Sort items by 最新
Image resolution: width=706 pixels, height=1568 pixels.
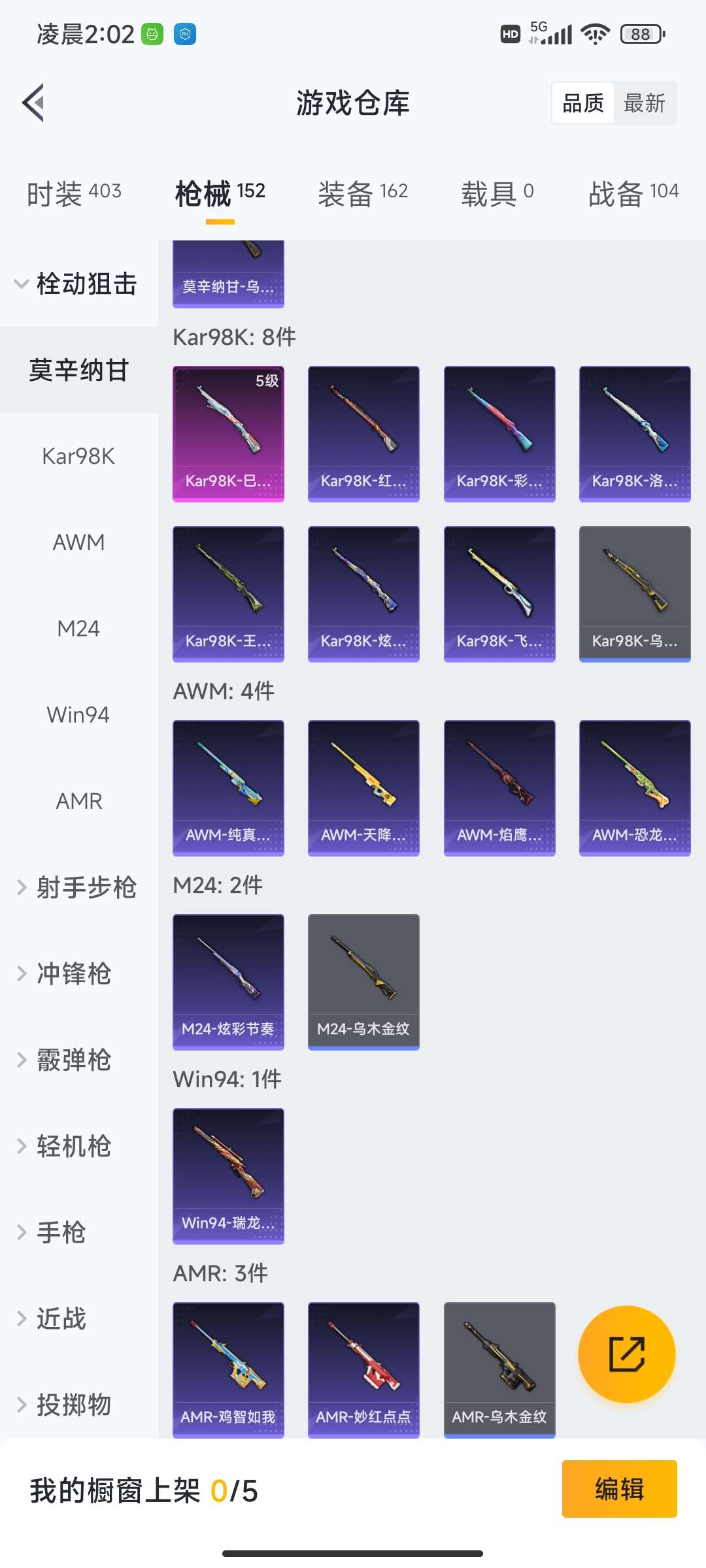pyautogui.click(x=644, y=103)
